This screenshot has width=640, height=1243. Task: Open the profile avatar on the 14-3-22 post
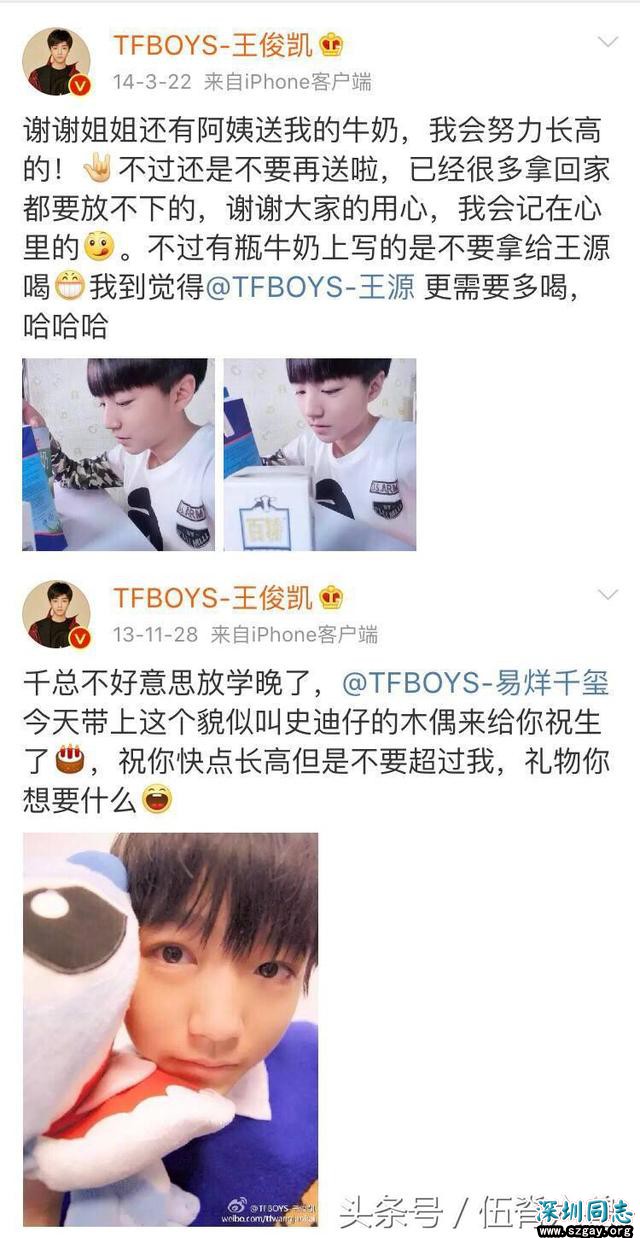click(57, 61)
